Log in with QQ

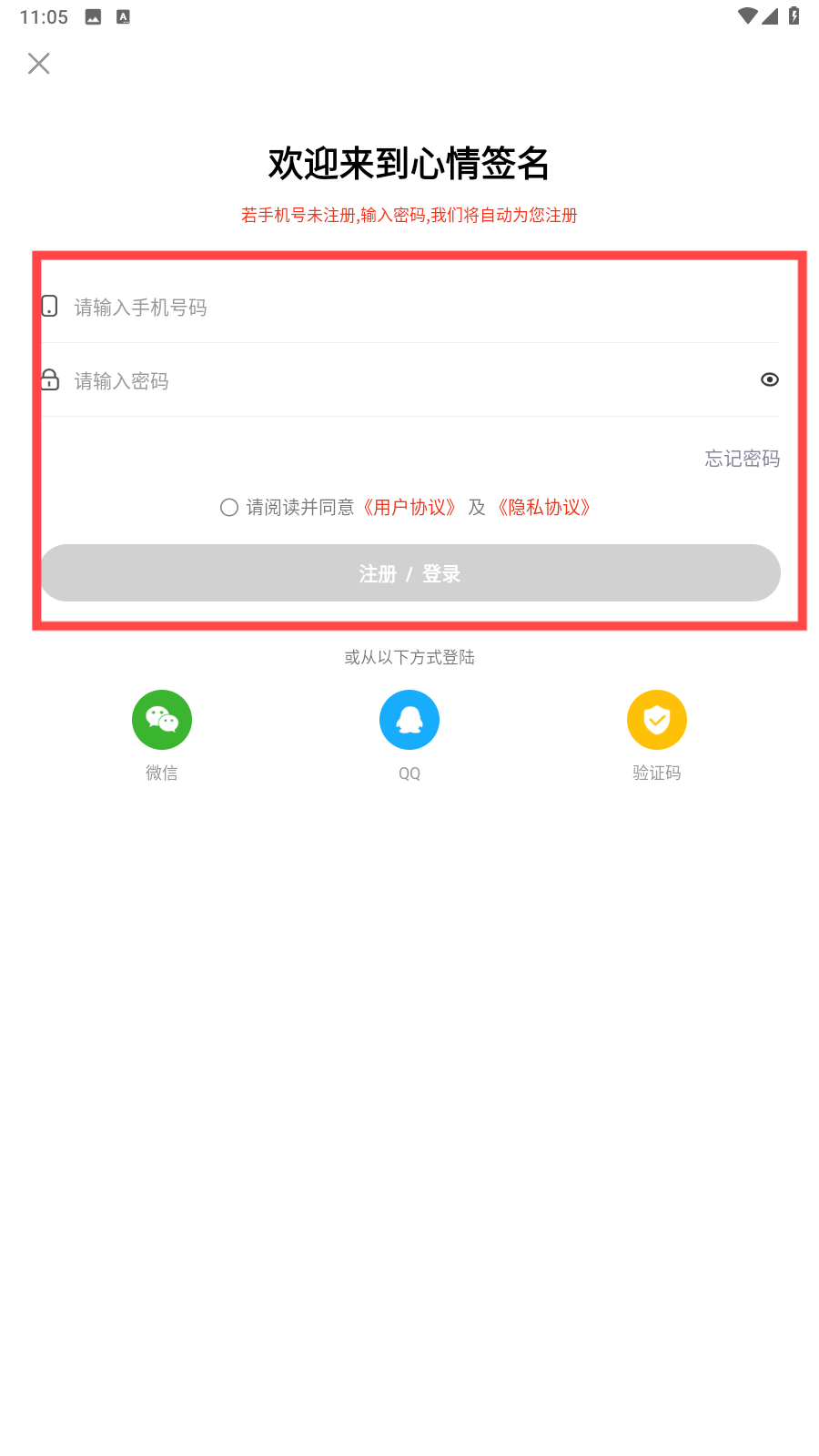click(x=409, y=720)
